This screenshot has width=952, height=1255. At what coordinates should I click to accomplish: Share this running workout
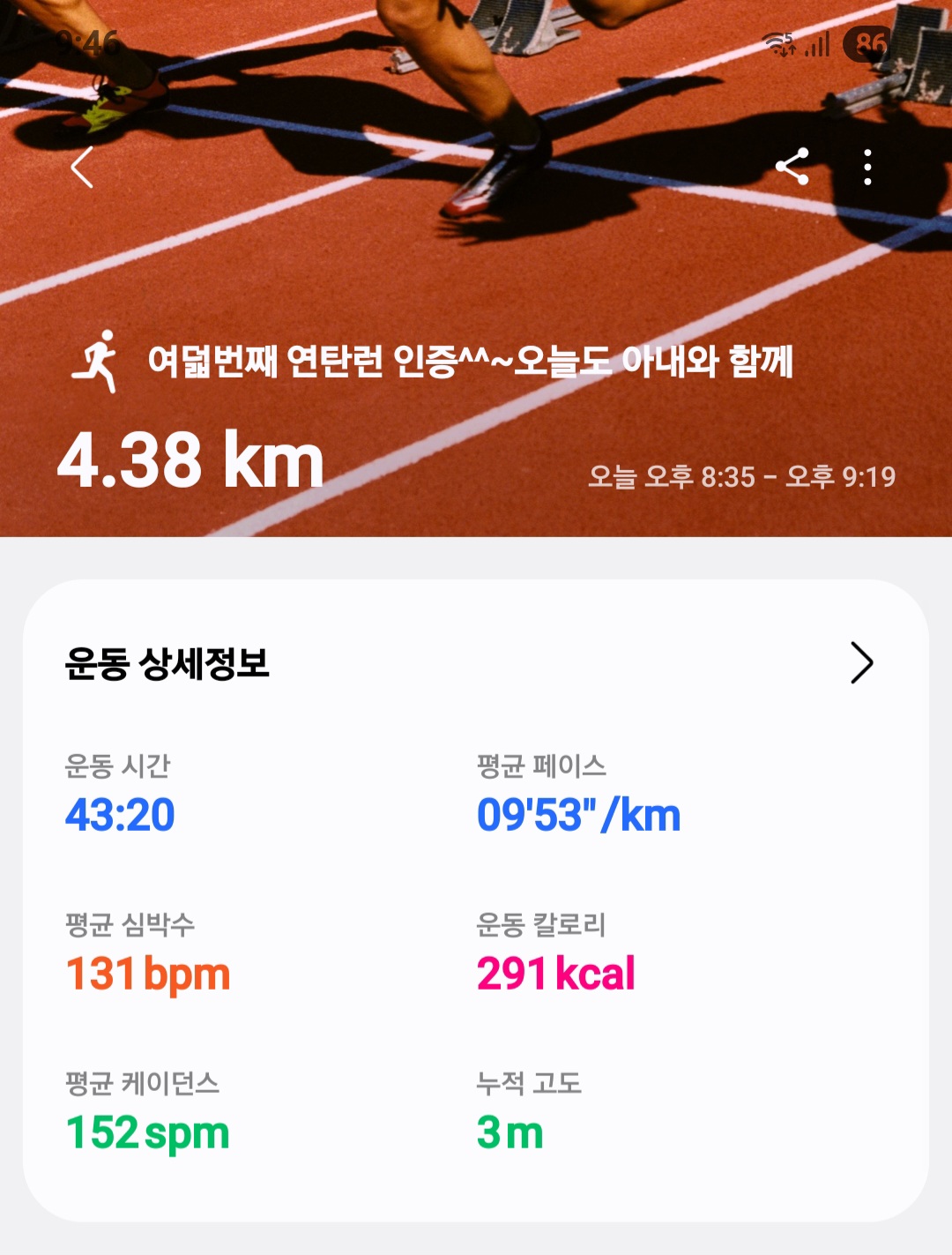click(792, 167)
